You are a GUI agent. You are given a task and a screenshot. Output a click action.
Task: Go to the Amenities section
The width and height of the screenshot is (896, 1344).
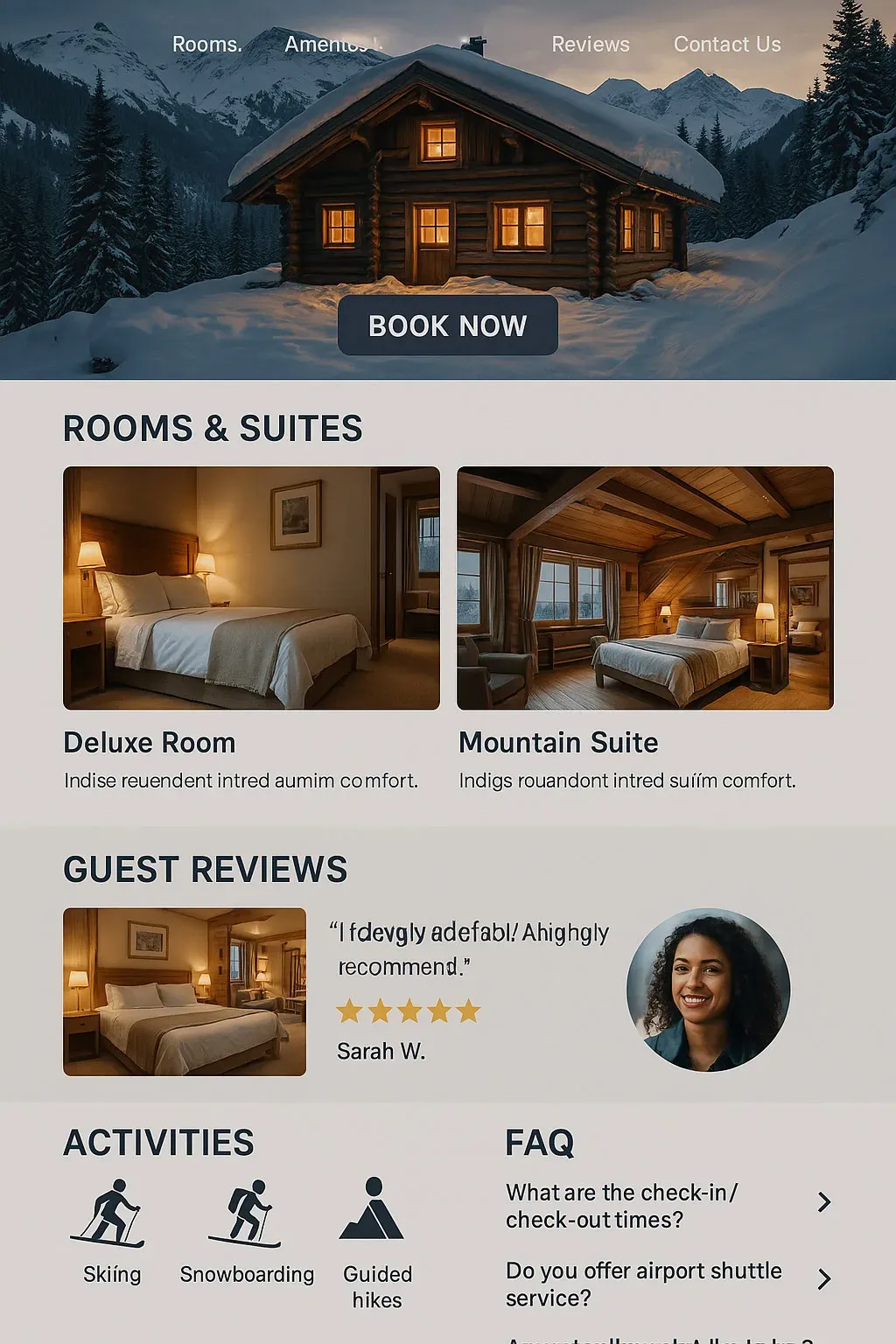tap(333, 45)
